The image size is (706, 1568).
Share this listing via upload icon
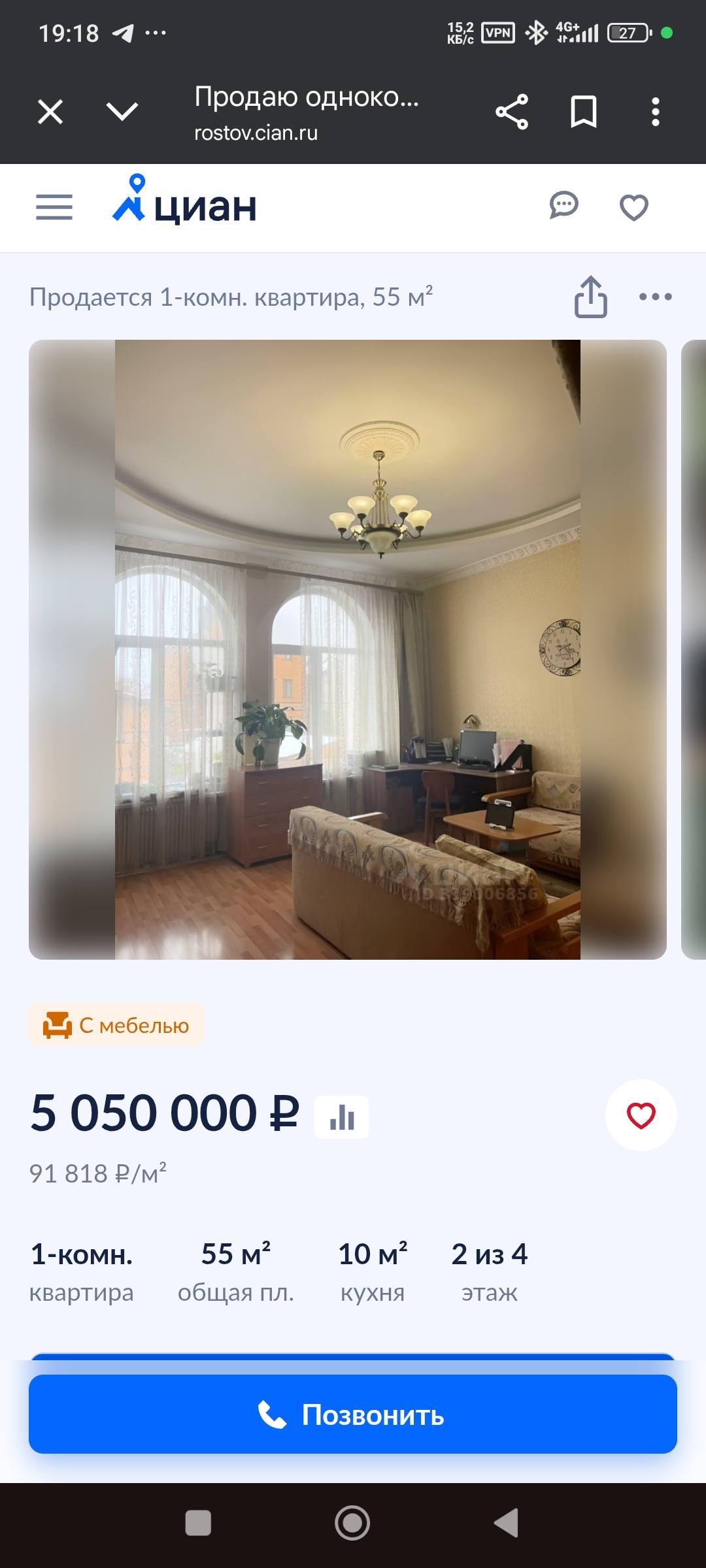point(591,297)
